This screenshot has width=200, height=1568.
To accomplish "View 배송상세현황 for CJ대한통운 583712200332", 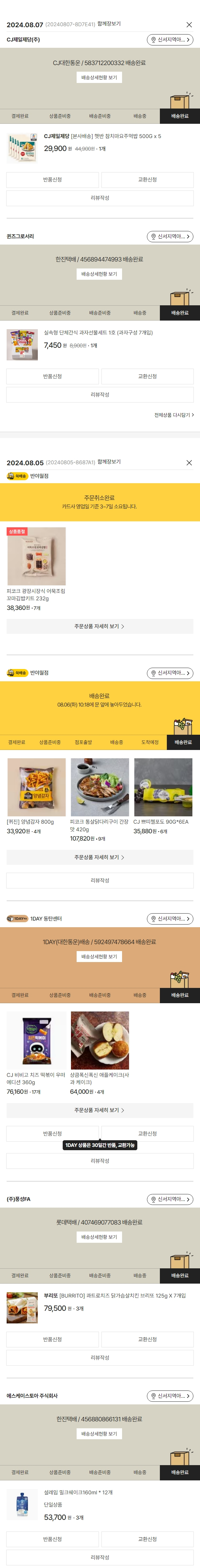I will point(99,78).
